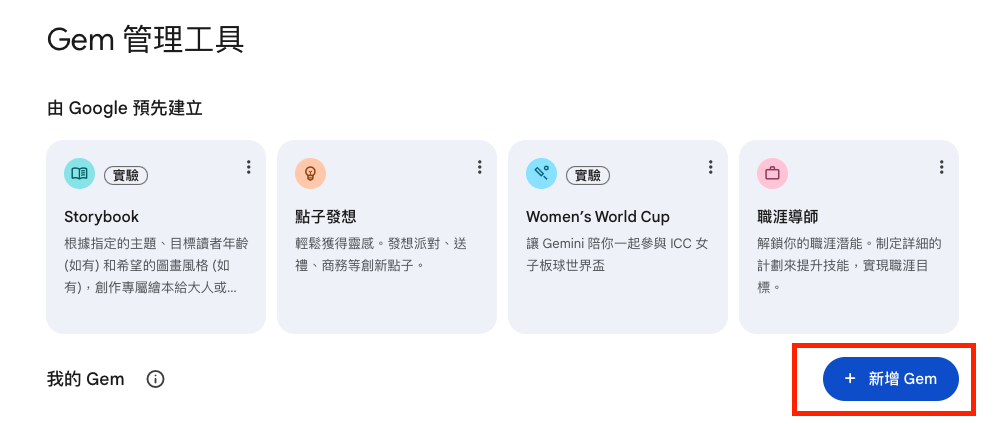This screenshot has width=994, height=424.
Task: Open more options for Women's World Cup
Action: pyautogui.click(x=710, y=167)
